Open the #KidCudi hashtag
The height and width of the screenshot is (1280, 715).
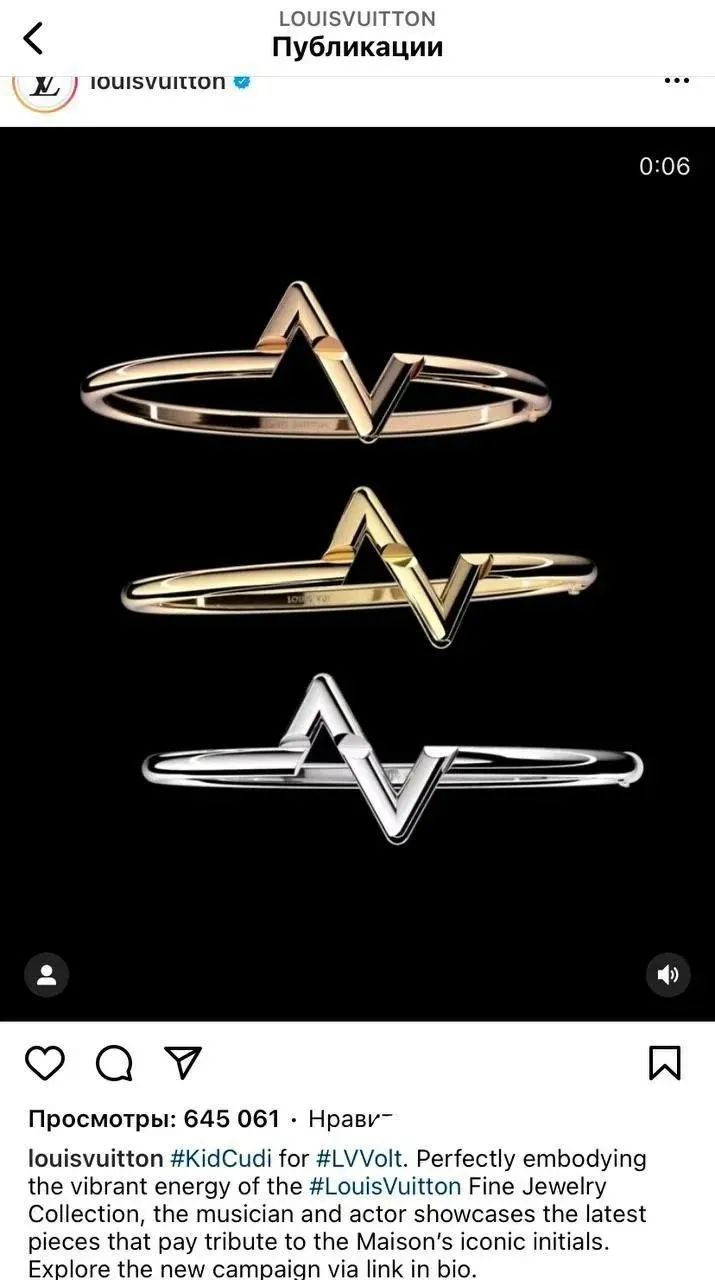pos(220,1159)
